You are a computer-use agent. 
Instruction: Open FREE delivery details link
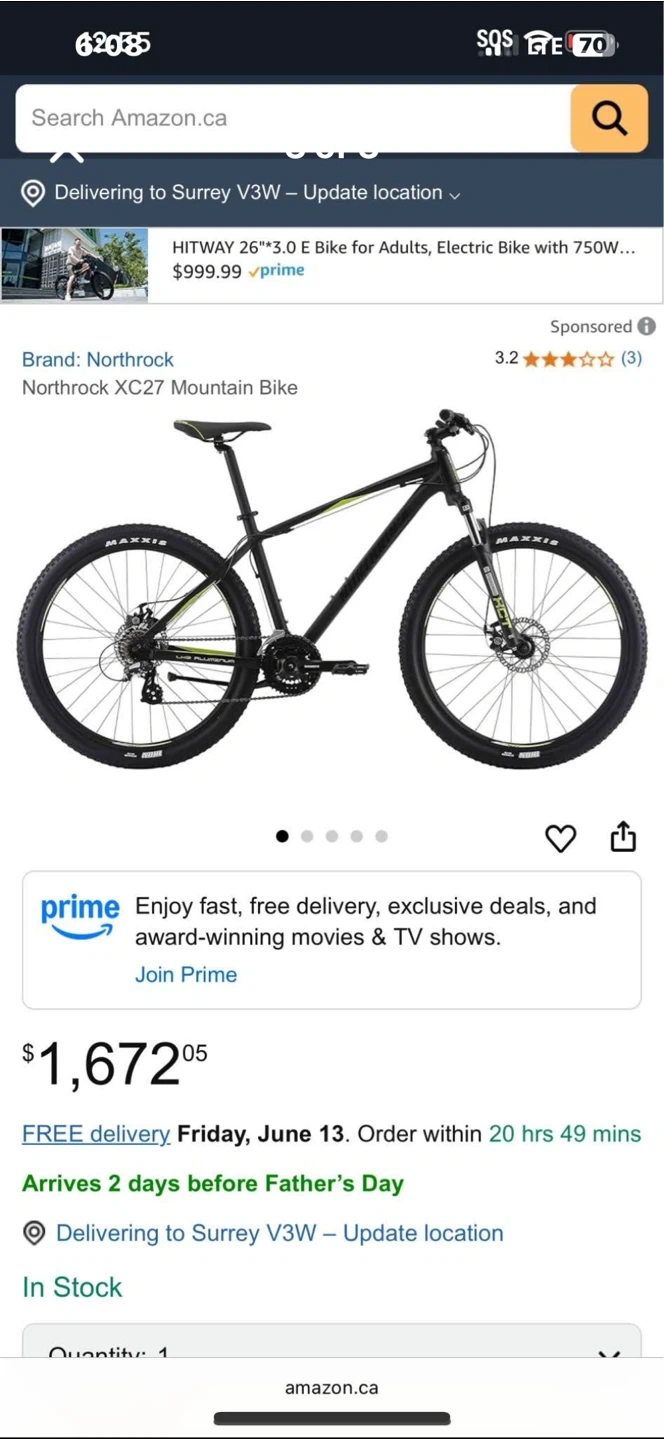96,1134
